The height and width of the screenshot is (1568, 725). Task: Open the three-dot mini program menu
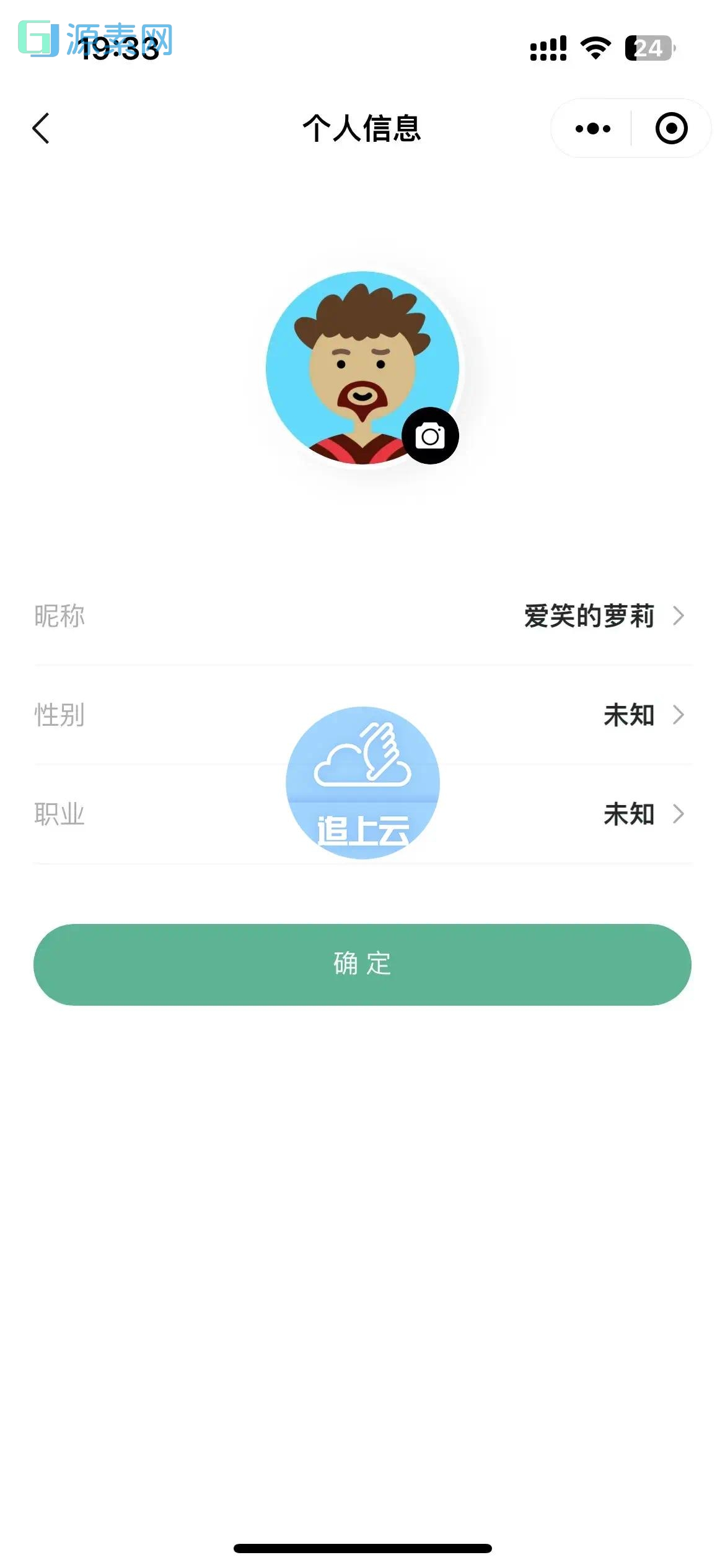pos(593,128)
